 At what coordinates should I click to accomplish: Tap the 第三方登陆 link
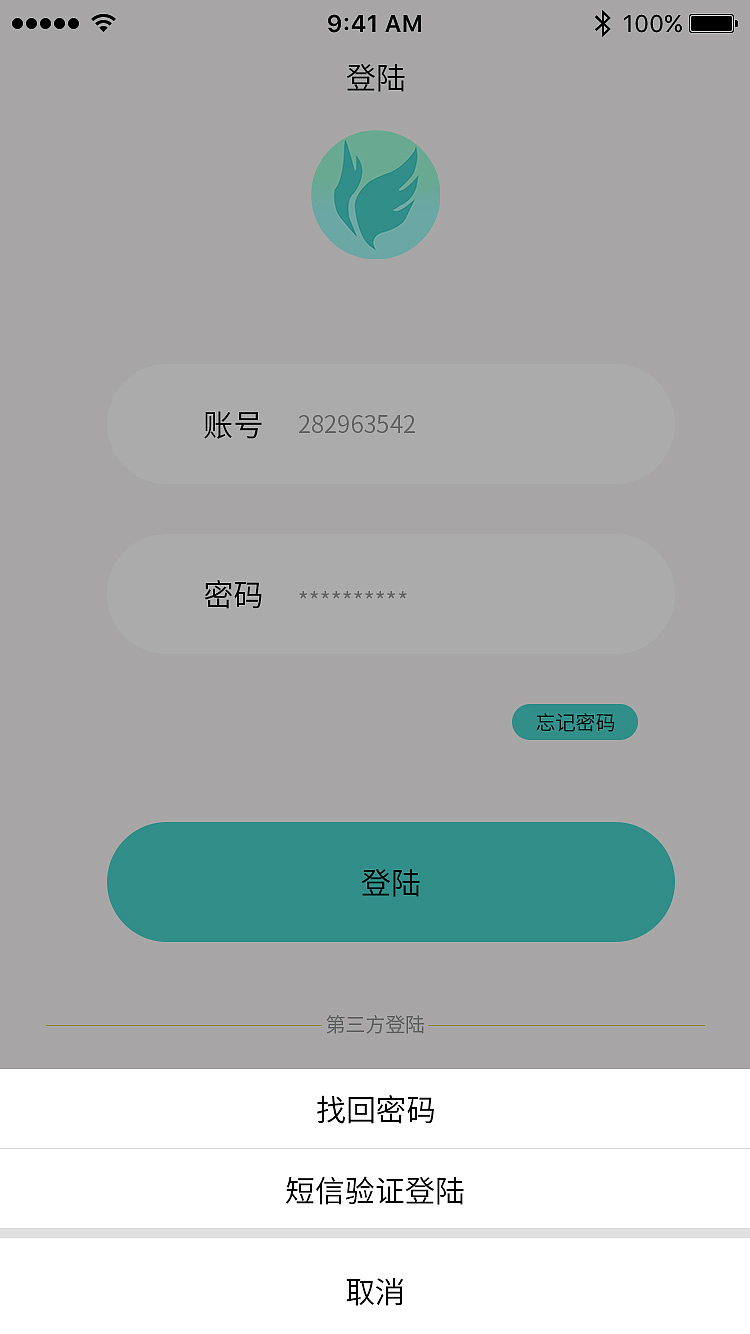375,1026
